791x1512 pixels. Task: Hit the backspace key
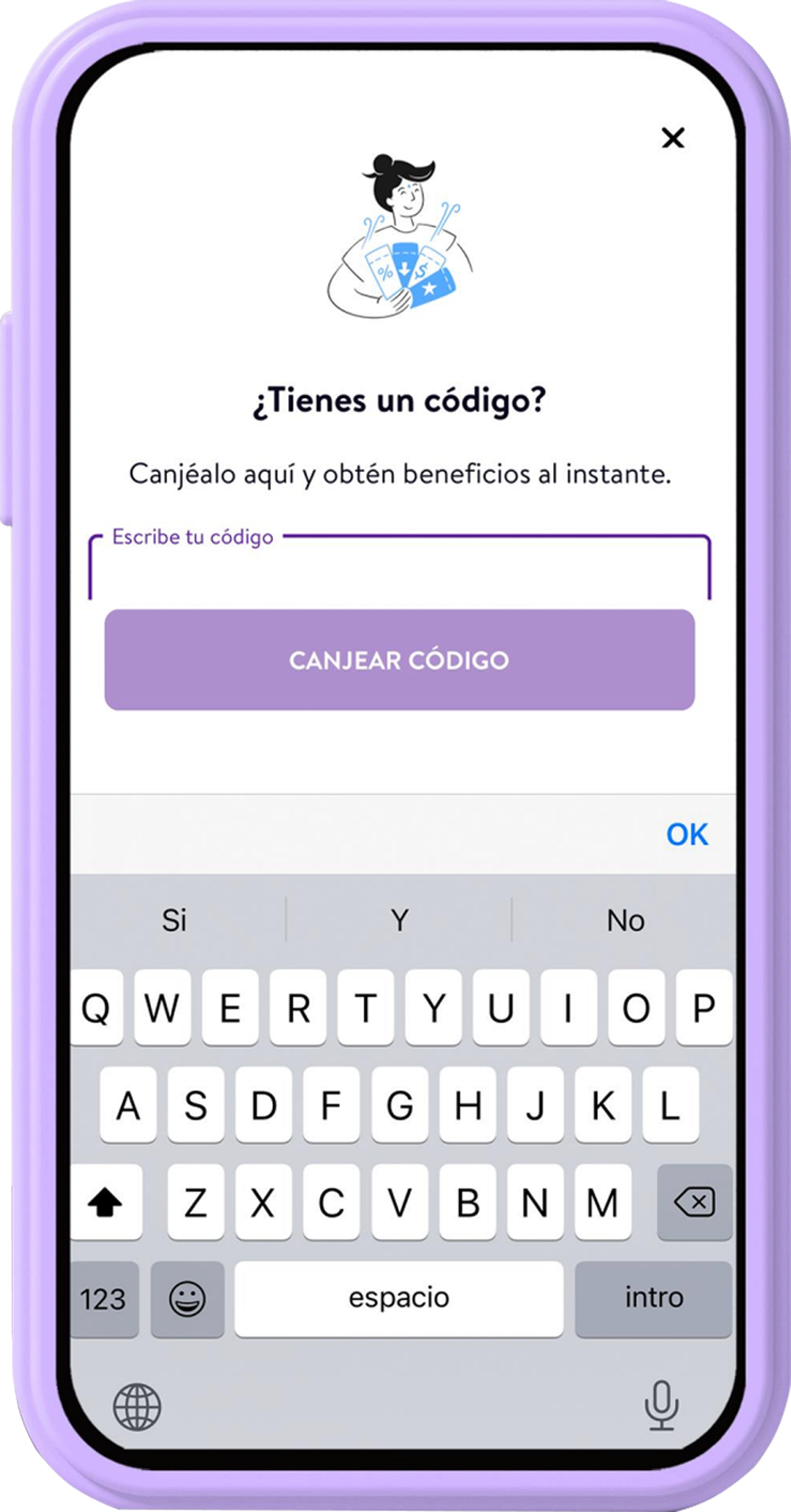(x=694, y=1202)
